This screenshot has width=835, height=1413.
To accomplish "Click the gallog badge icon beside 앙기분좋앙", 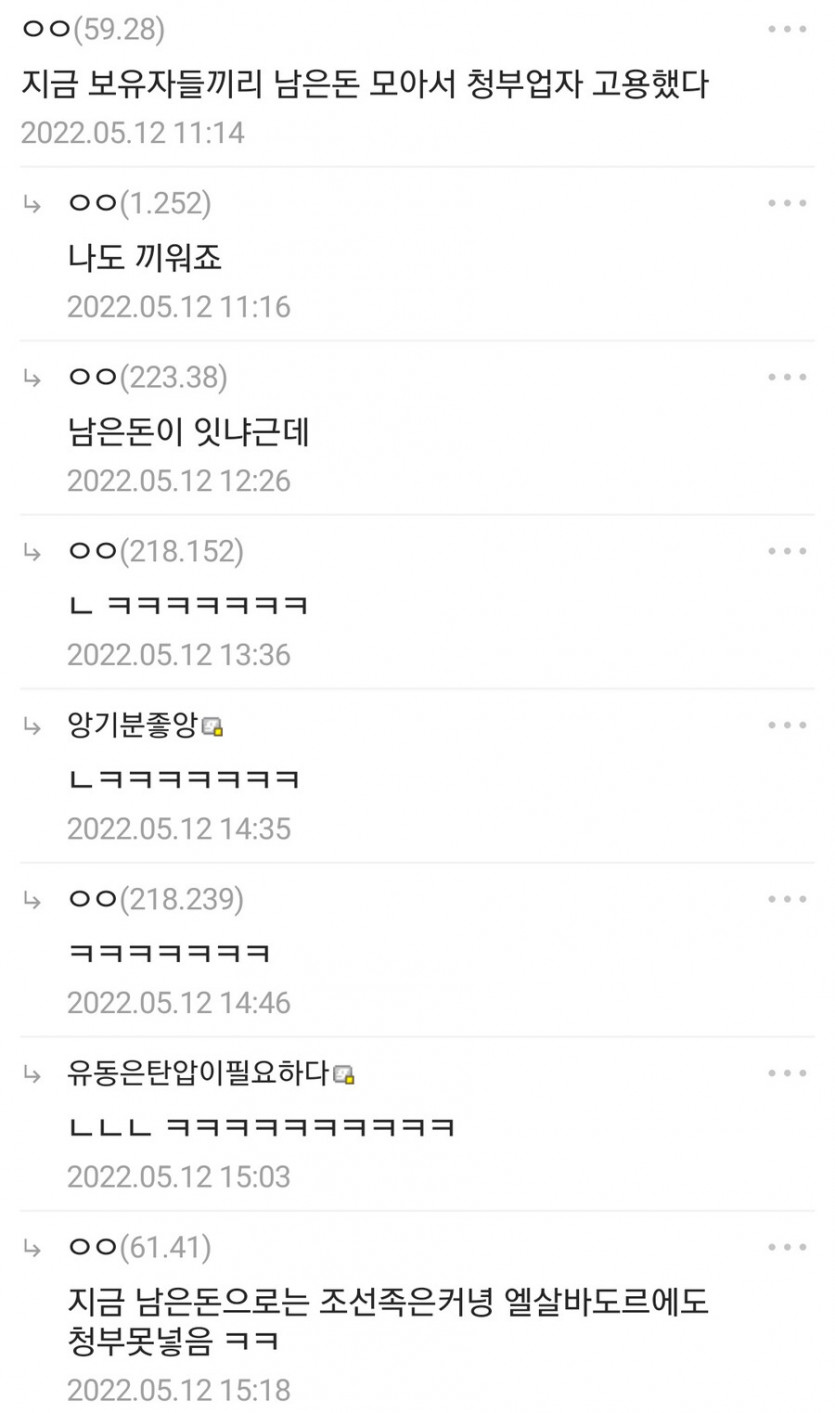I will pyautogui.click(x=212, y=727).
